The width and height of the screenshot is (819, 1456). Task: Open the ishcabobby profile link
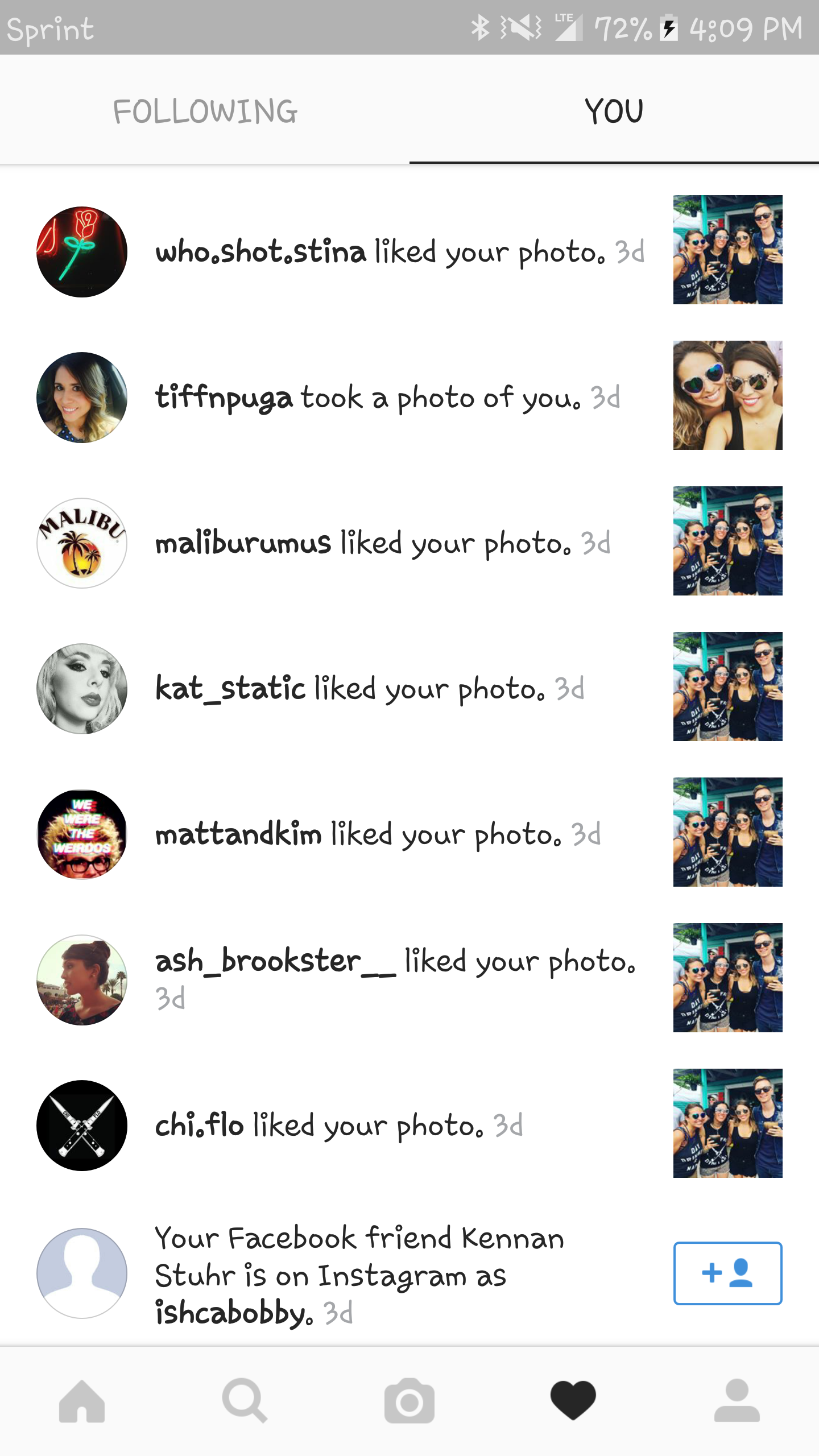(233, 1313)
